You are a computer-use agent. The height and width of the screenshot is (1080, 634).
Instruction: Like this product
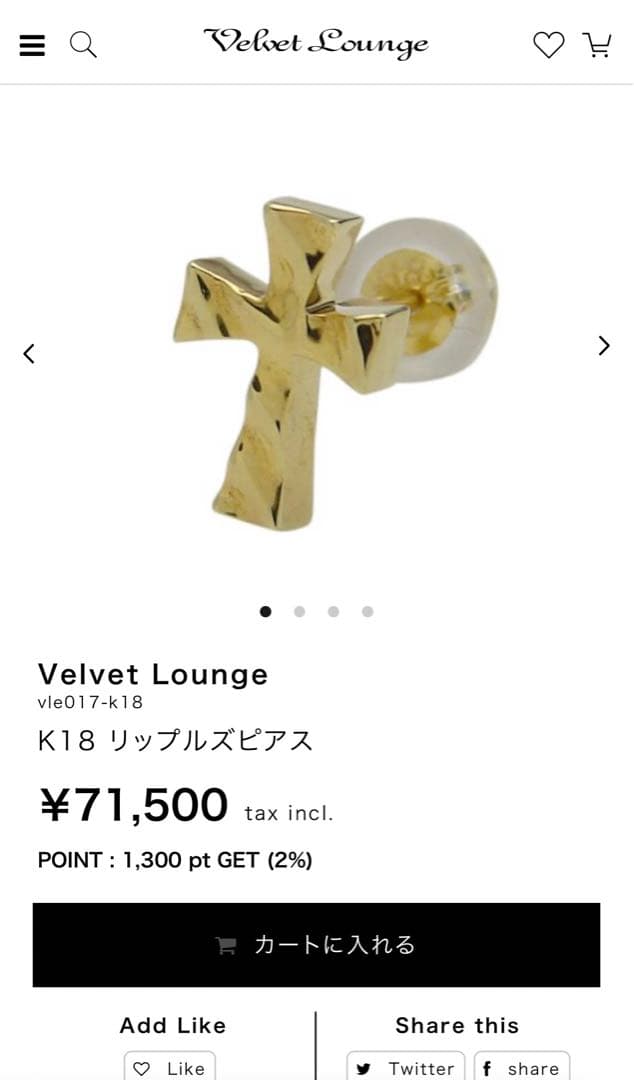coord(169,1067)
